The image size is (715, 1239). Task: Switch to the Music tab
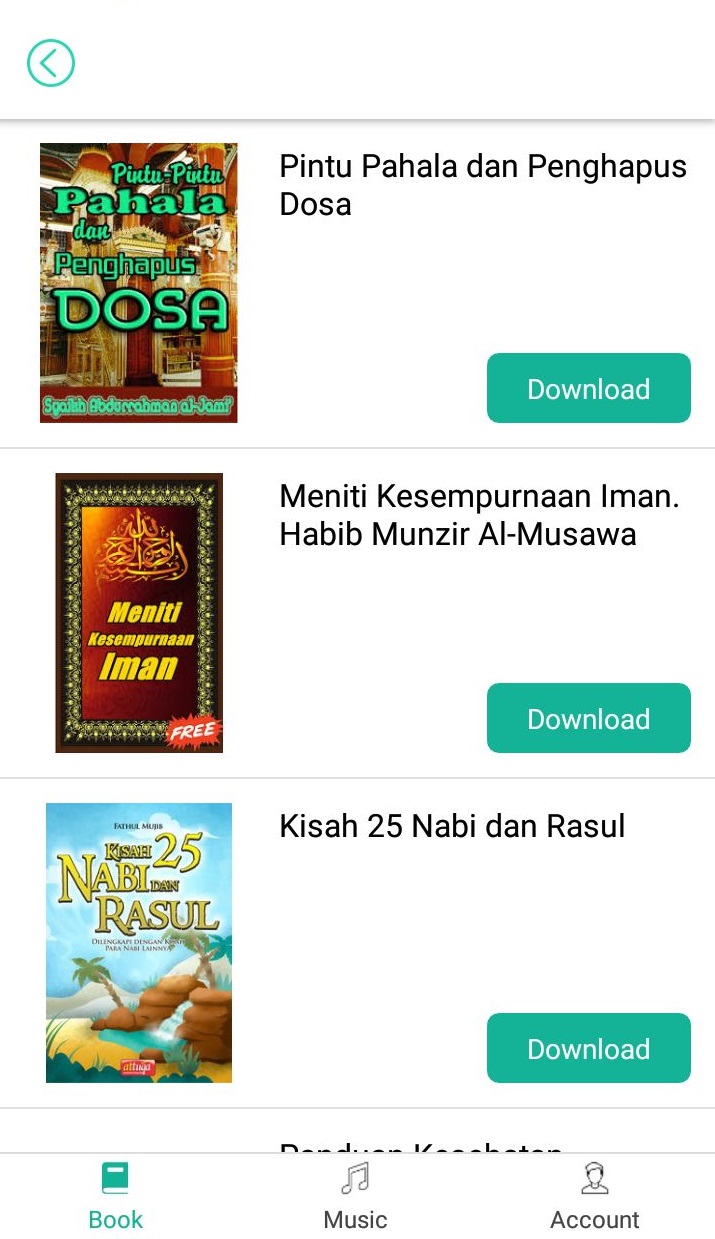[x=355, y=1197]
